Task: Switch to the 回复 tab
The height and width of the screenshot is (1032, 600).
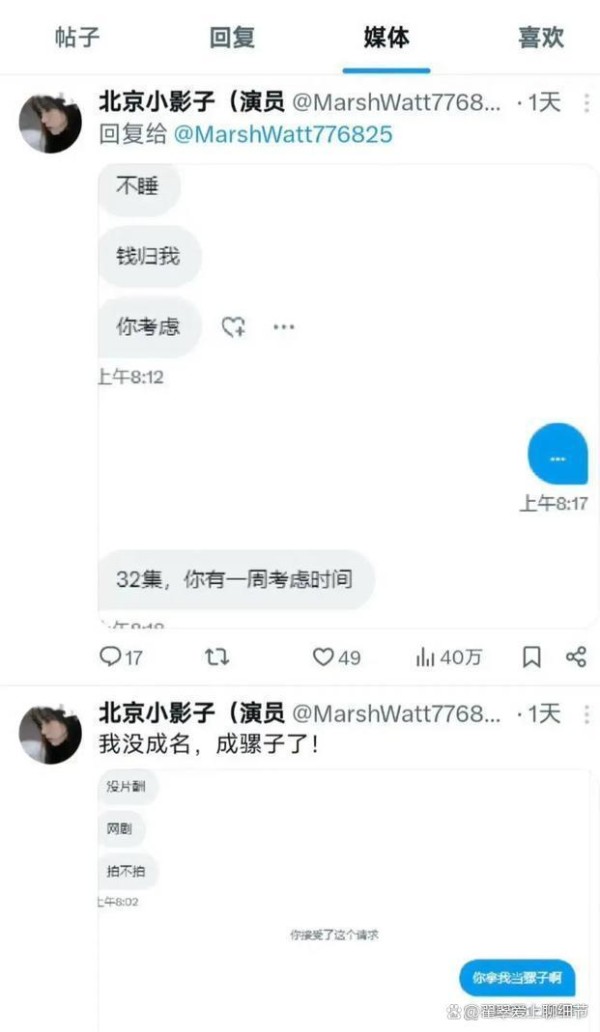Action: tap(232, 38)
